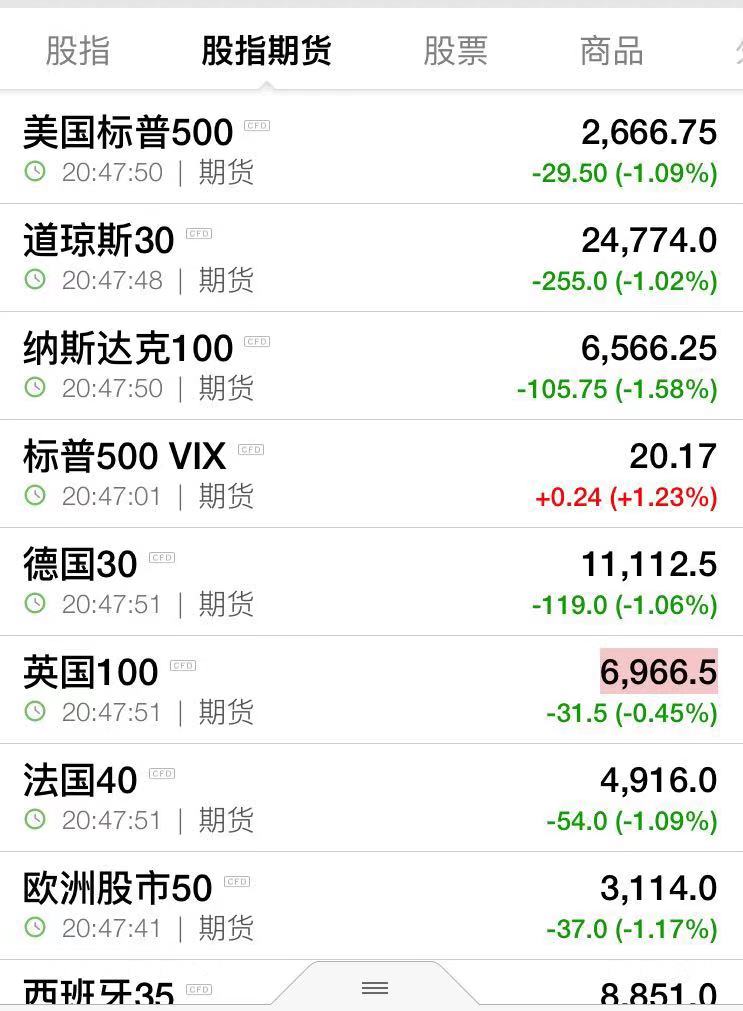Image resolution: width=743 pixels, height=1011 pixels.
Task: Open the 股票 tab
Action: [x=455, y=51]
